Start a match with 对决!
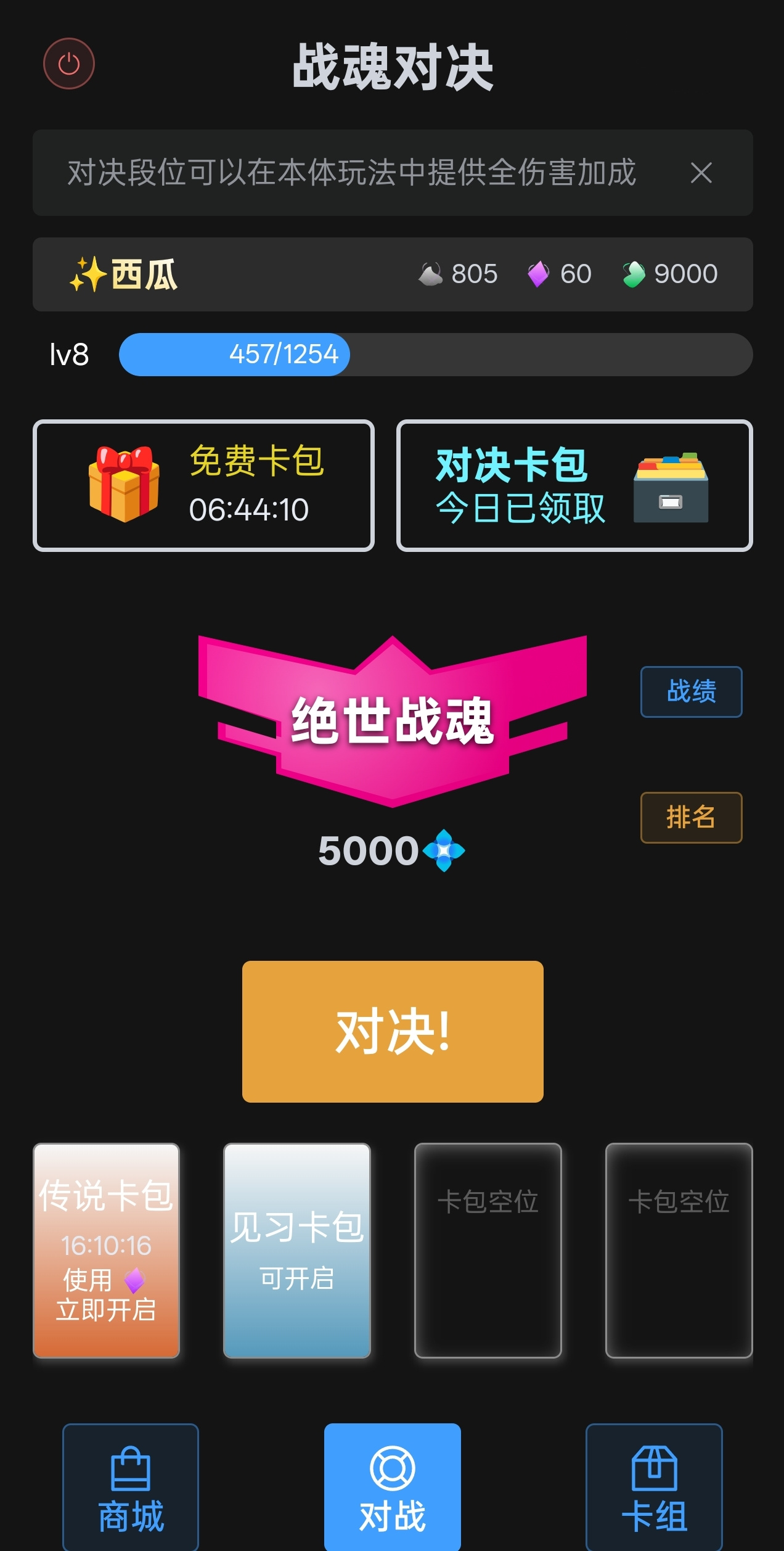The image size is (784, 1551). (393, 1031)
